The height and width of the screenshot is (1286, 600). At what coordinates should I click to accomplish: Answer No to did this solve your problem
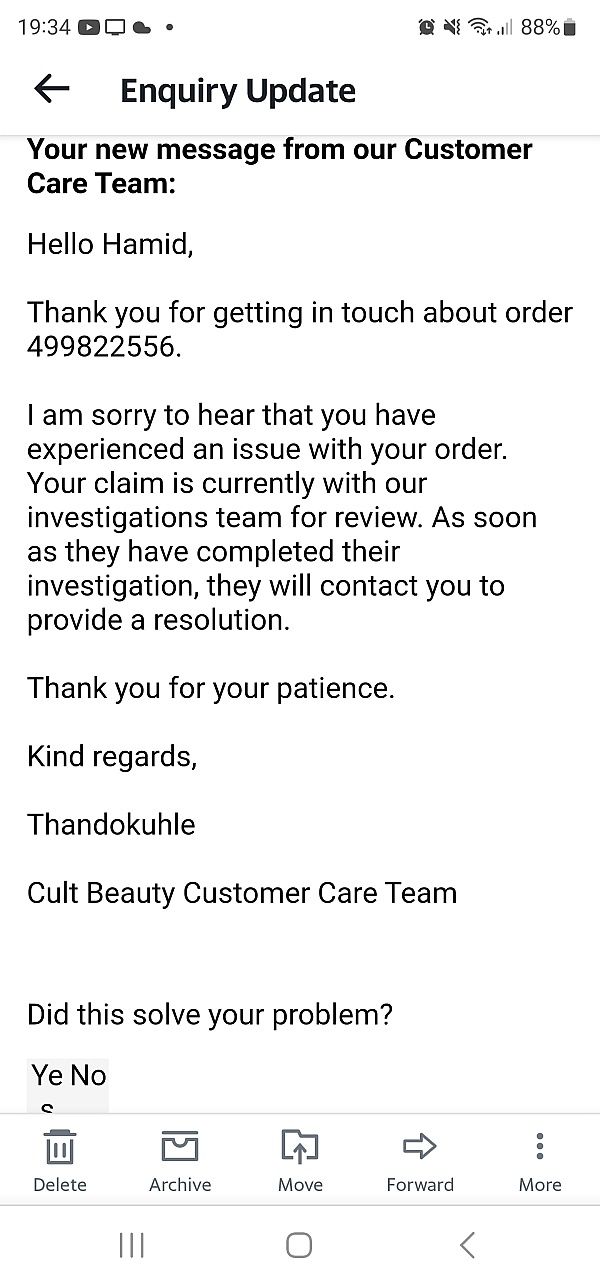tap(88, 1076)
